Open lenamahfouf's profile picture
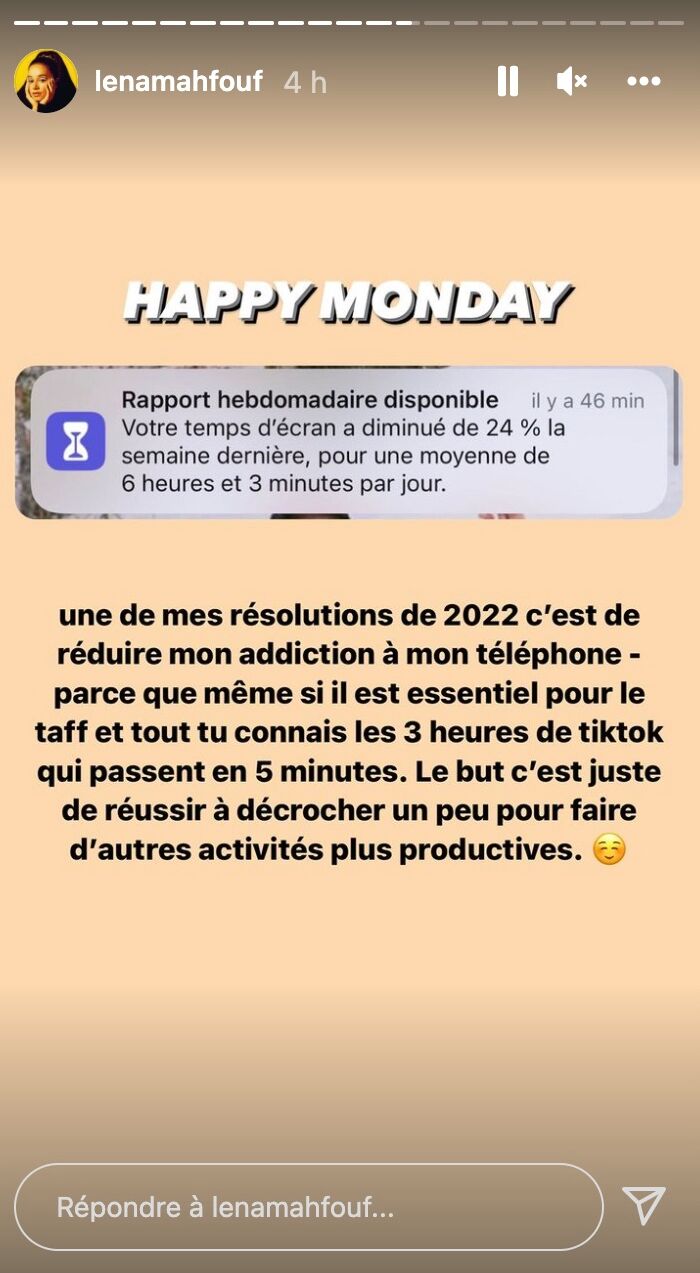This screenshot has width=700, height=1273. tap(46, 81)
